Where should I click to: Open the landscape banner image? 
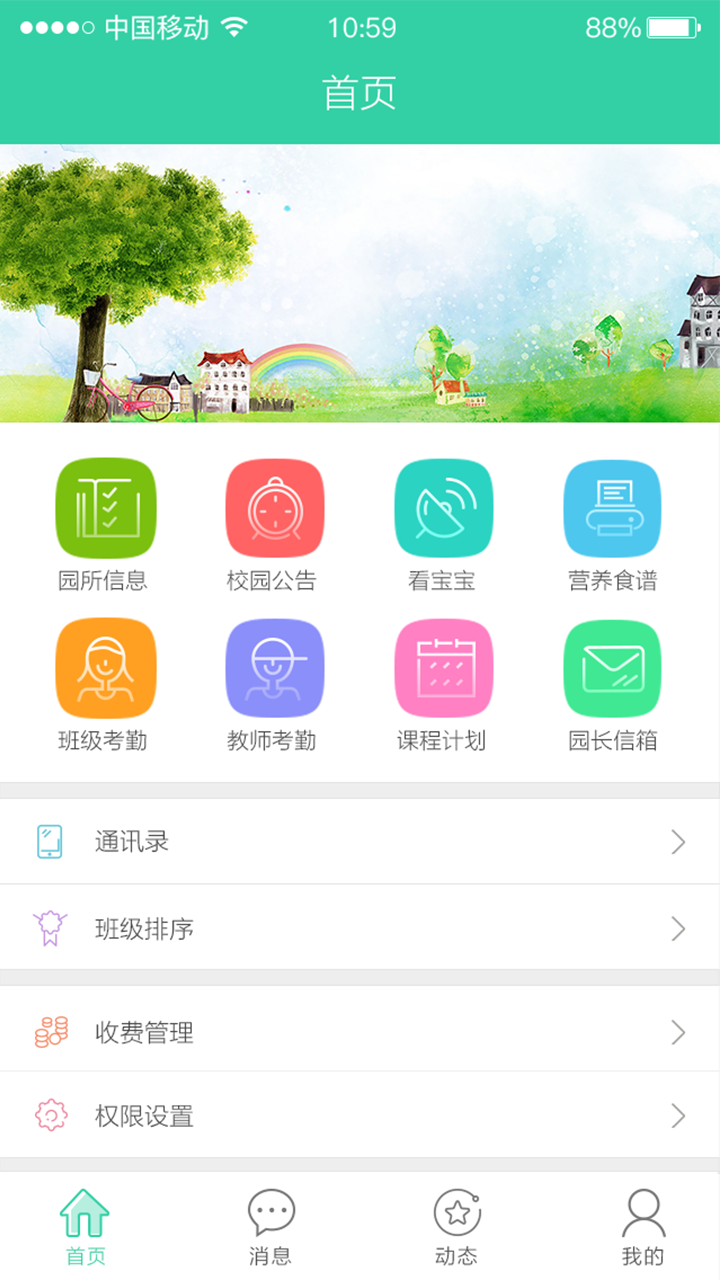coord(360,284)
